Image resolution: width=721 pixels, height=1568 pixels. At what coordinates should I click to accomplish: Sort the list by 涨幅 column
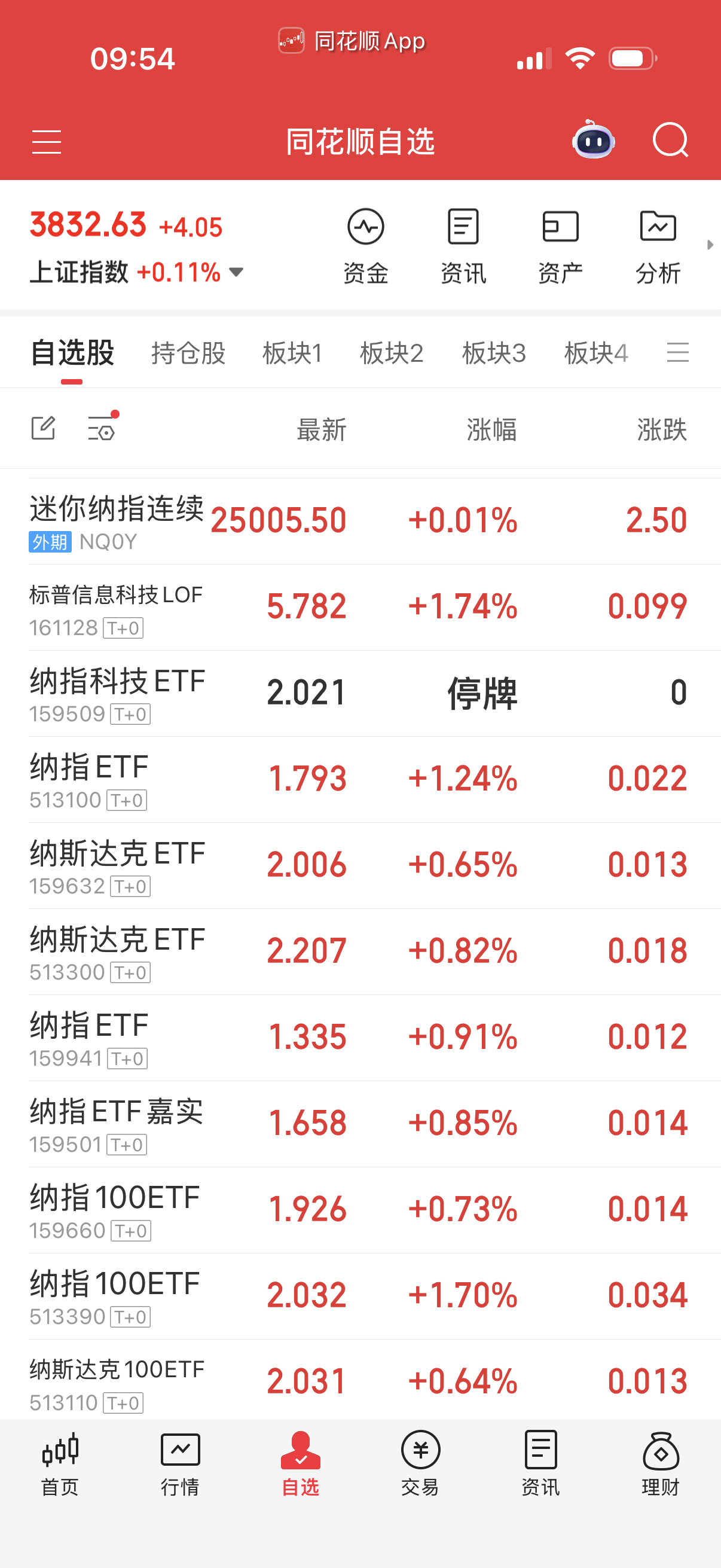click(491, 430)
